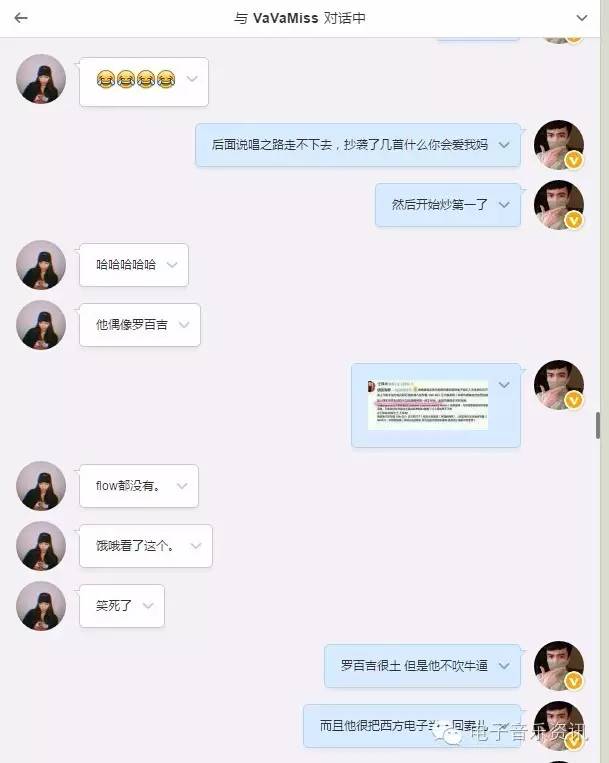The image size is (609, 763).
Task: Expand options for the 后面说唱之路走不下去 message
Action: (x=504, y=145)
